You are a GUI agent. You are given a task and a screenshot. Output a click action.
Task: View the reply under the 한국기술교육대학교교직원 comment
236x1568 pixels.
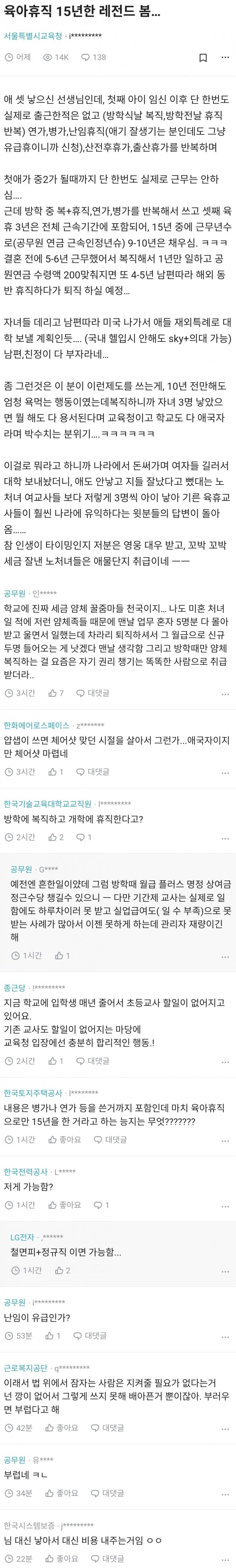point(84,837)
